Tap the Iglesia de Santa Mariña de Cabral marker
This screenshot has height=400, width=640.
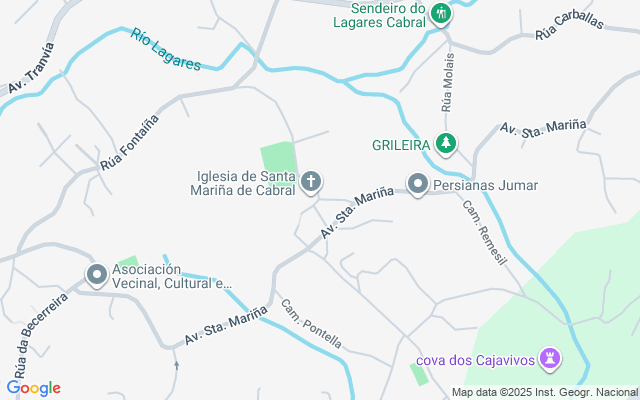312,182
